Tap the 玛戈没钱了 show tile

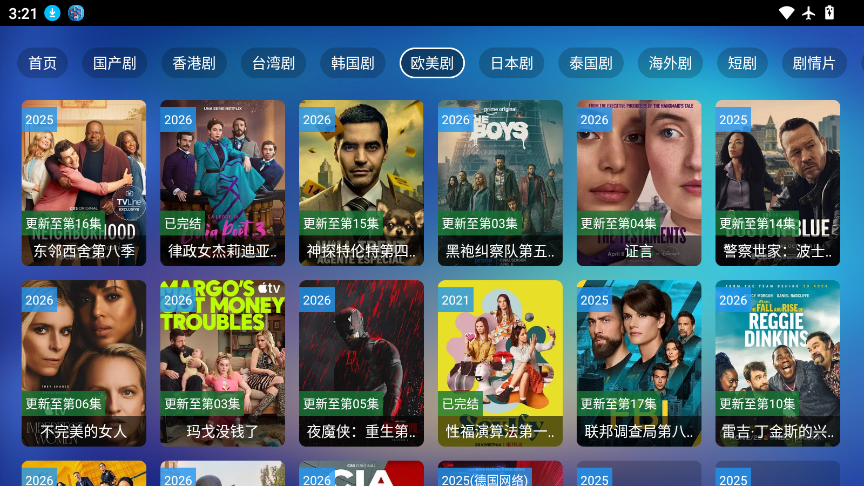point(222,362)
